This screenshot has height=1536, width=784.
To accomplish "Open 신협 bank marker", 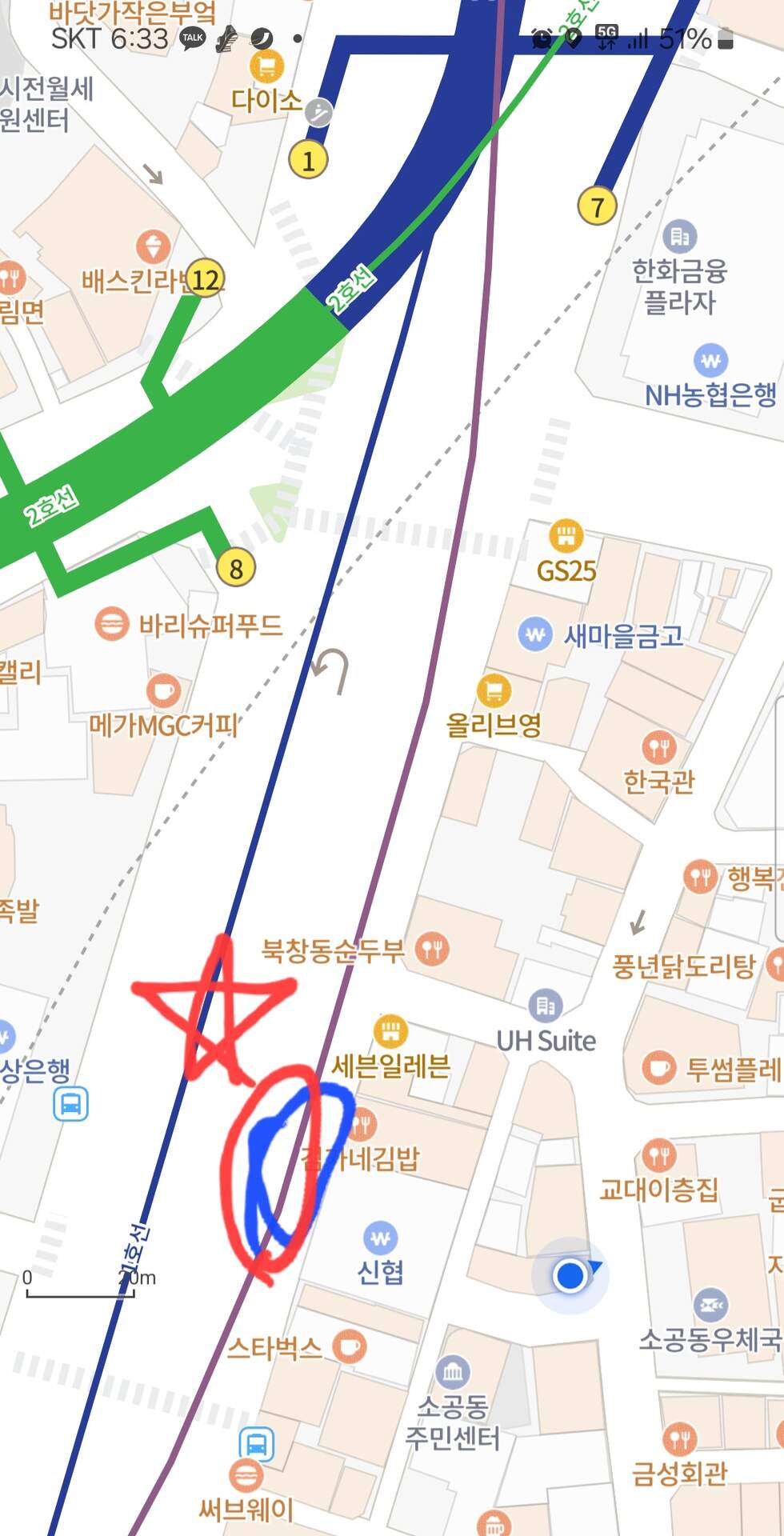I will pos(380,1238).
